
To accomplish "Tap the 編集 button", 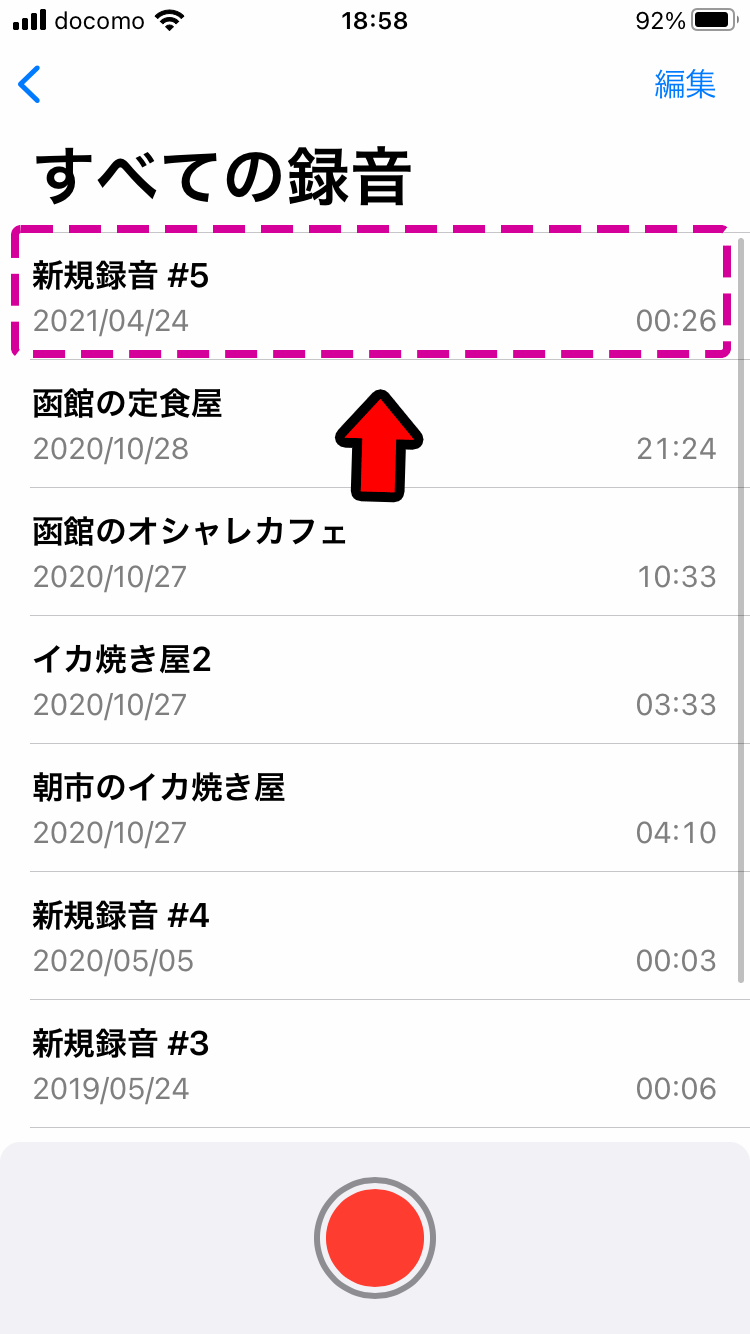I will (x=685, y=85).
